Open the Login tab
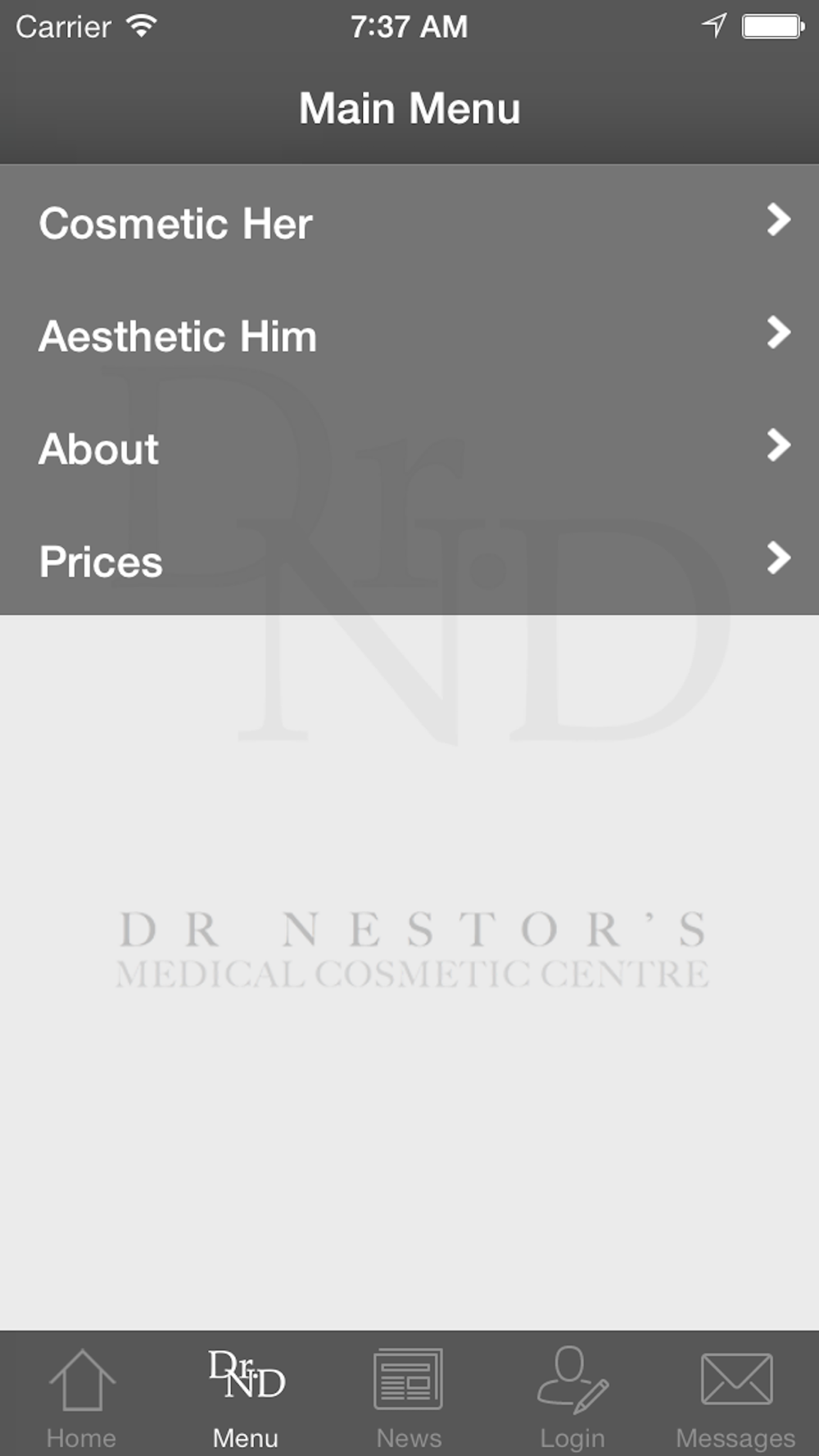The image size is (819, 1456). tap(573, 1394)
